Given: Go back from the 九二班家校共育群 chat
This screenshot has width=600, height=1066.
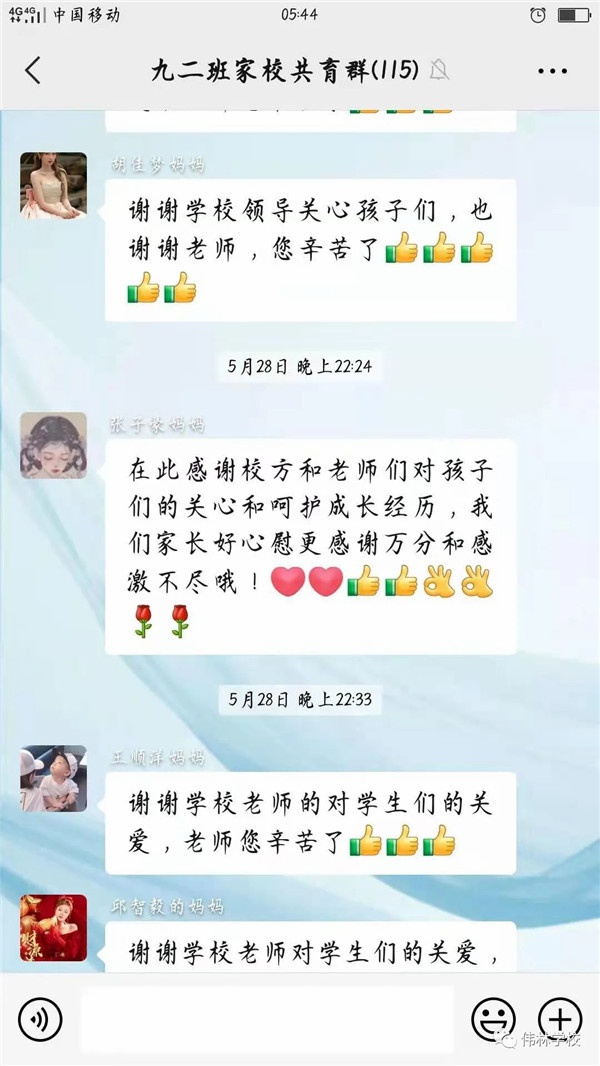Looking at the screenshot, I should (33, 70).
